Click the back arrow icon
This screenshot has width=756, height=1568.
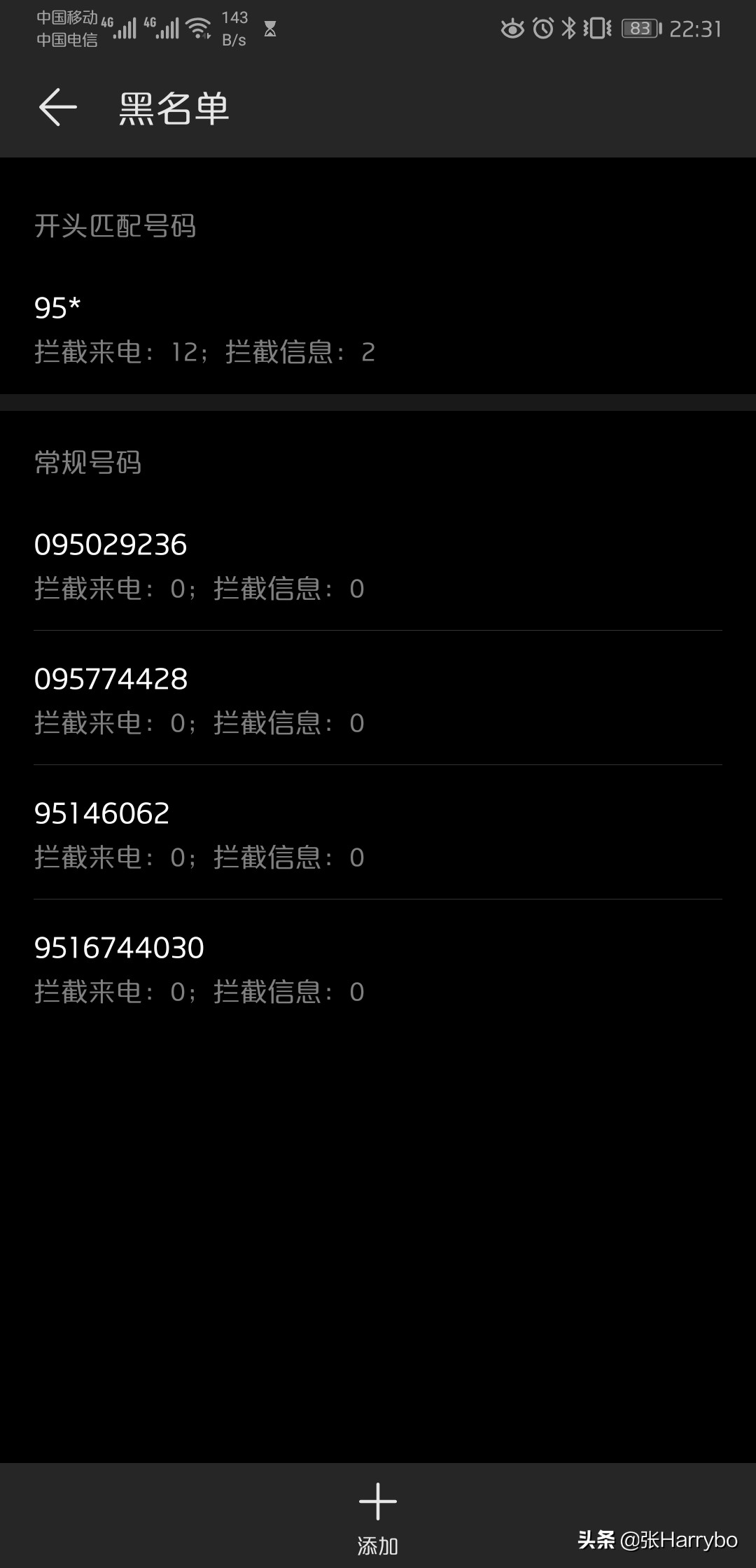[x=58, y=106]
